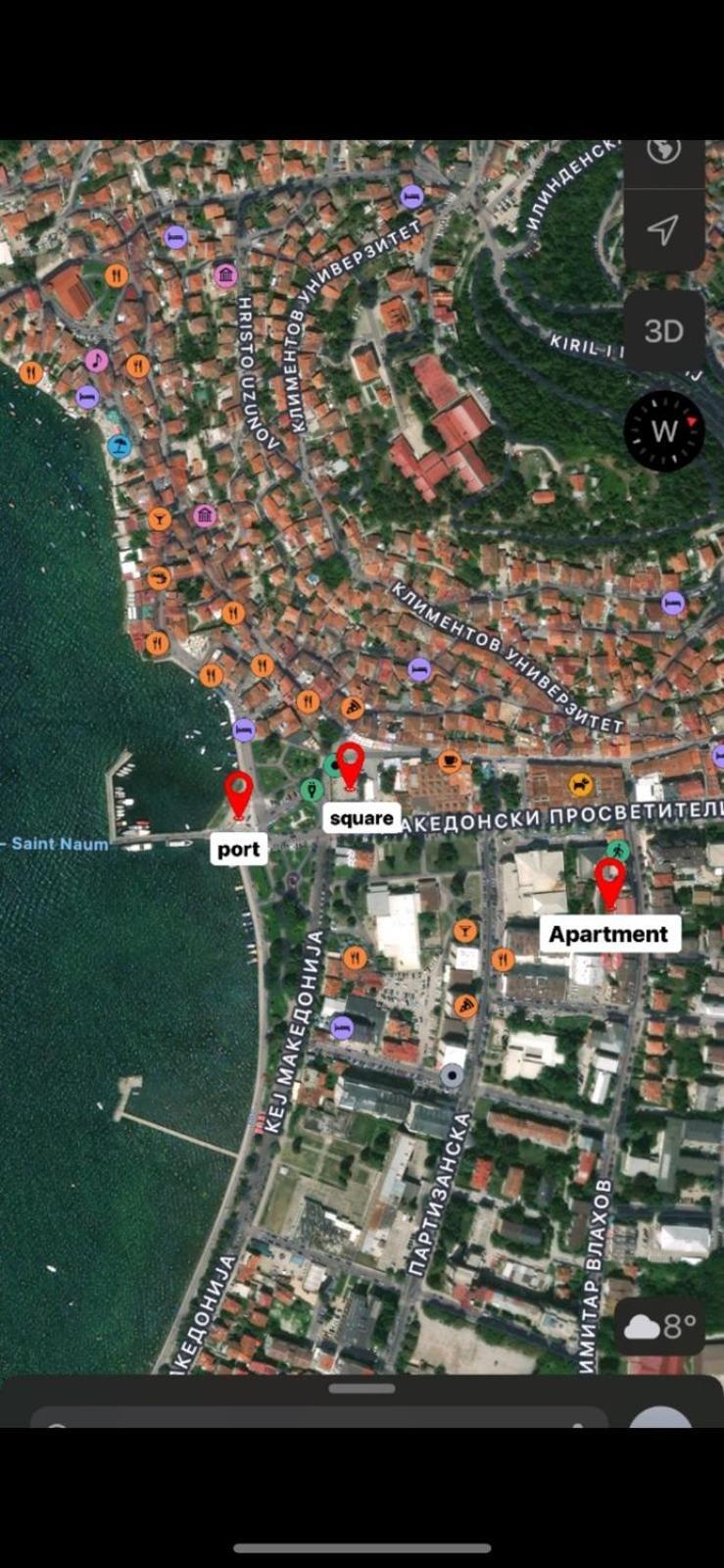Open the red Apartment pin
The image size is (724, 1568).
[x=610, y=881]
